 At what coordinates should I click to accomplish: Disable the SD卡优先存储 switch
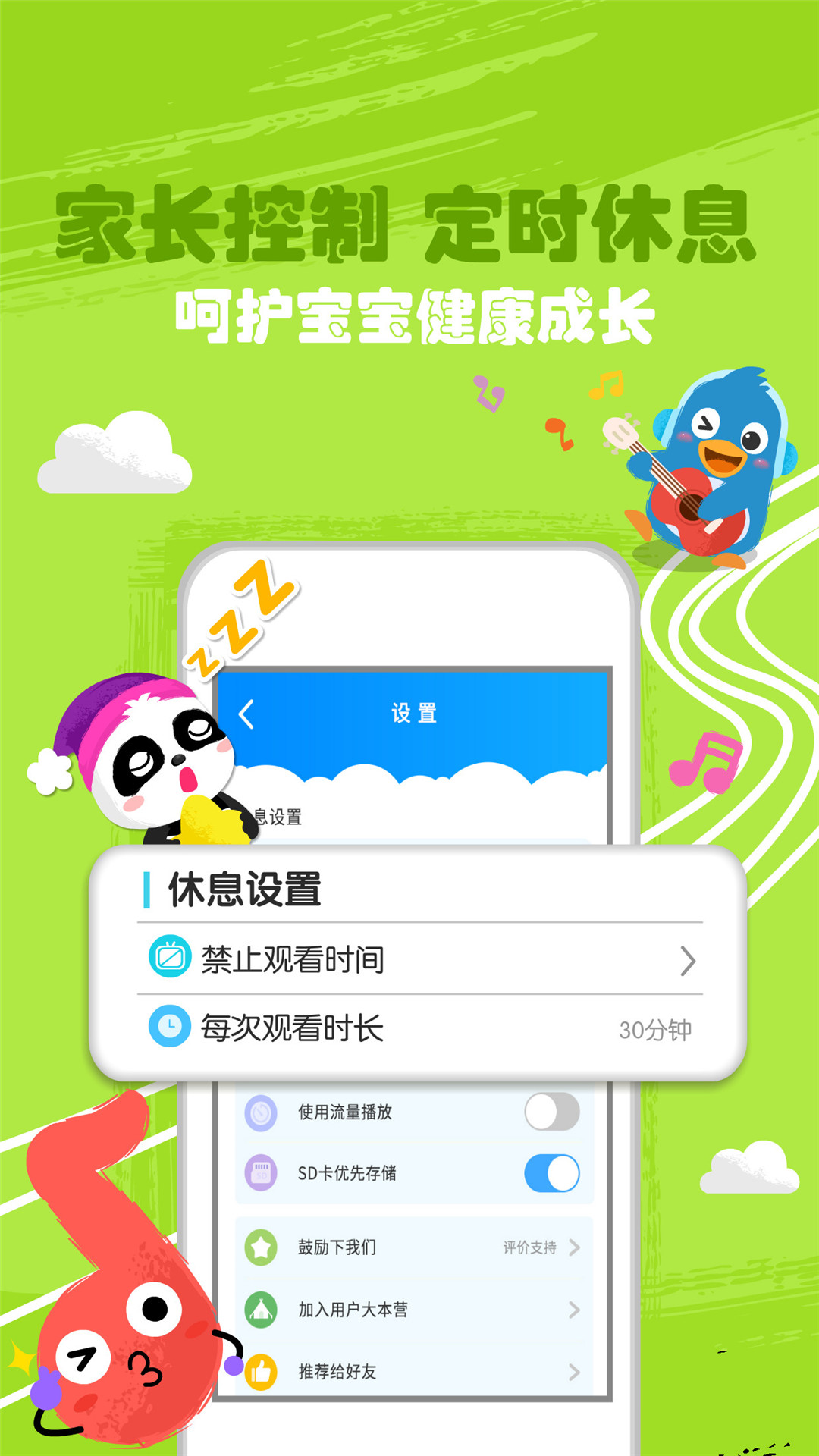click(x=552, y=1172)
